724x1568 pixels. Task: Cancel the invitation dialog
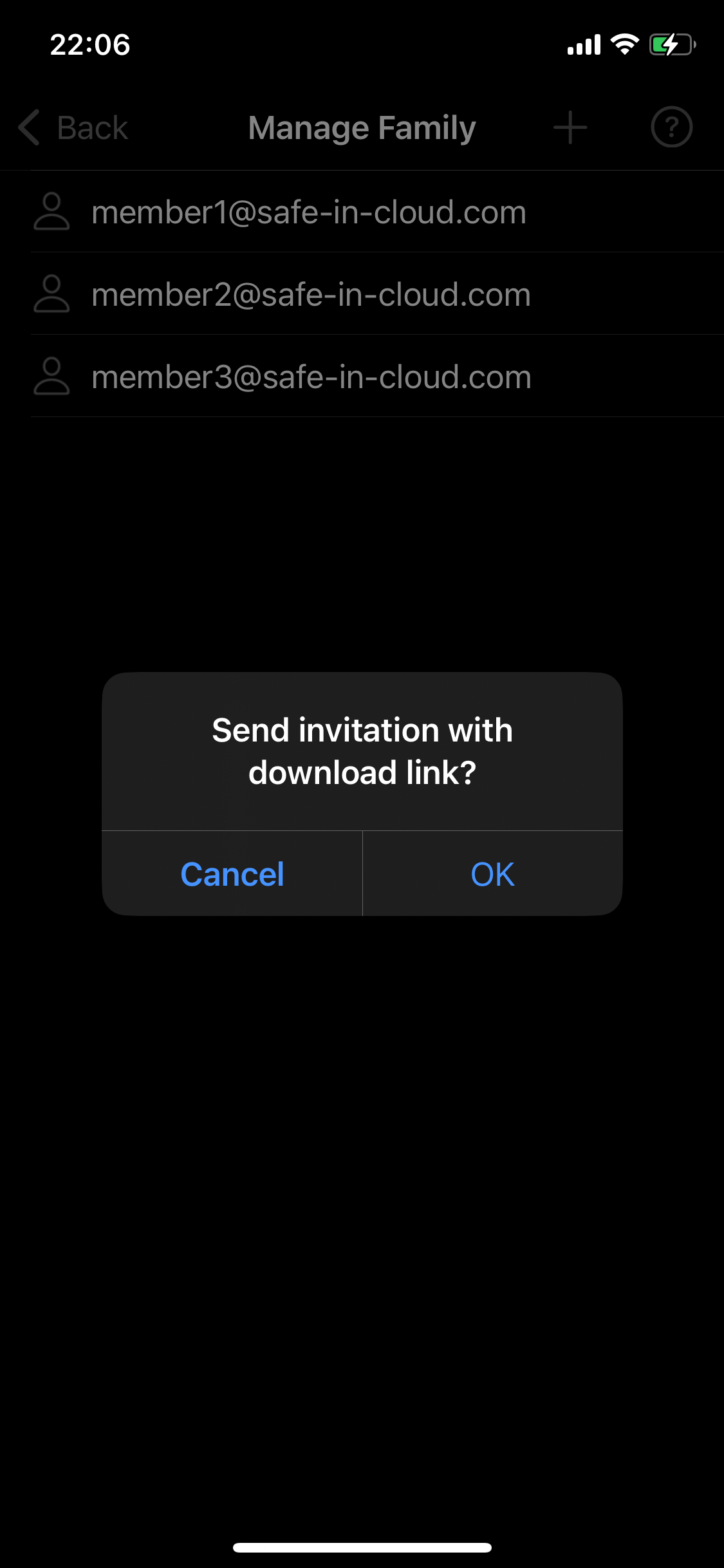tap(232, 874)
